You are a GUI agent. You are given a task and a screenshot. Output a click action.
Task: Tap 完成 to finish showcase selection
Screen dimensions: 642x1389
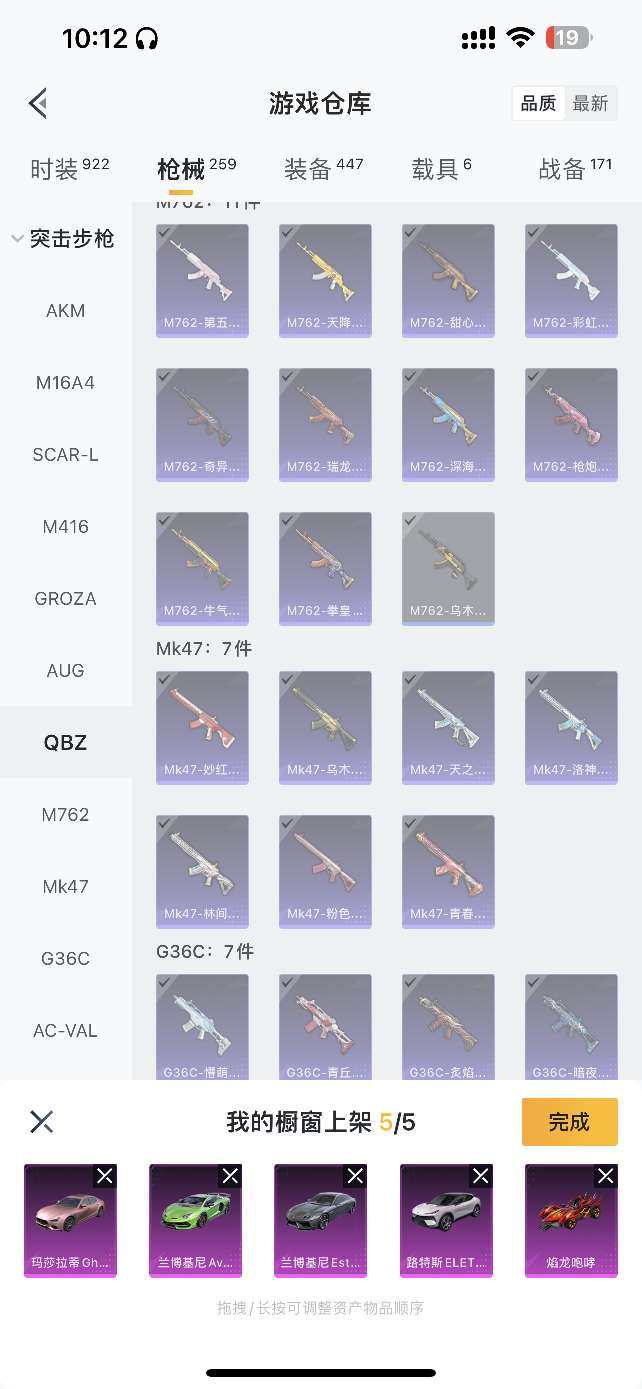coord(569,1122)
